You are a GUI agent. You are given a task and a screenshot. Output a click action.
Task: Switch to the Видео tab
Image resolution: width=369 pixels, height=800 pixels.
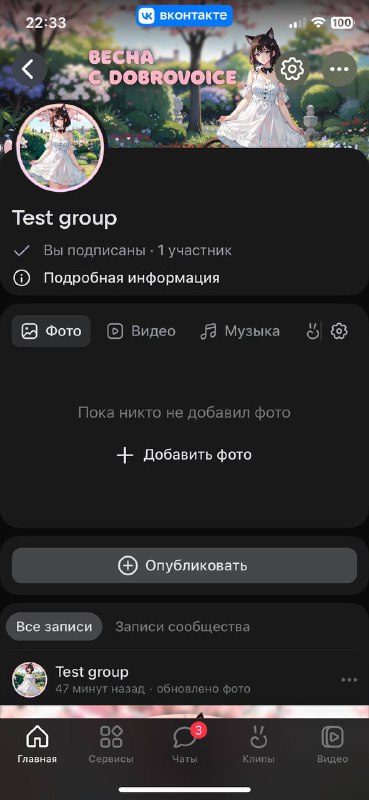click(x=141, y=331)
